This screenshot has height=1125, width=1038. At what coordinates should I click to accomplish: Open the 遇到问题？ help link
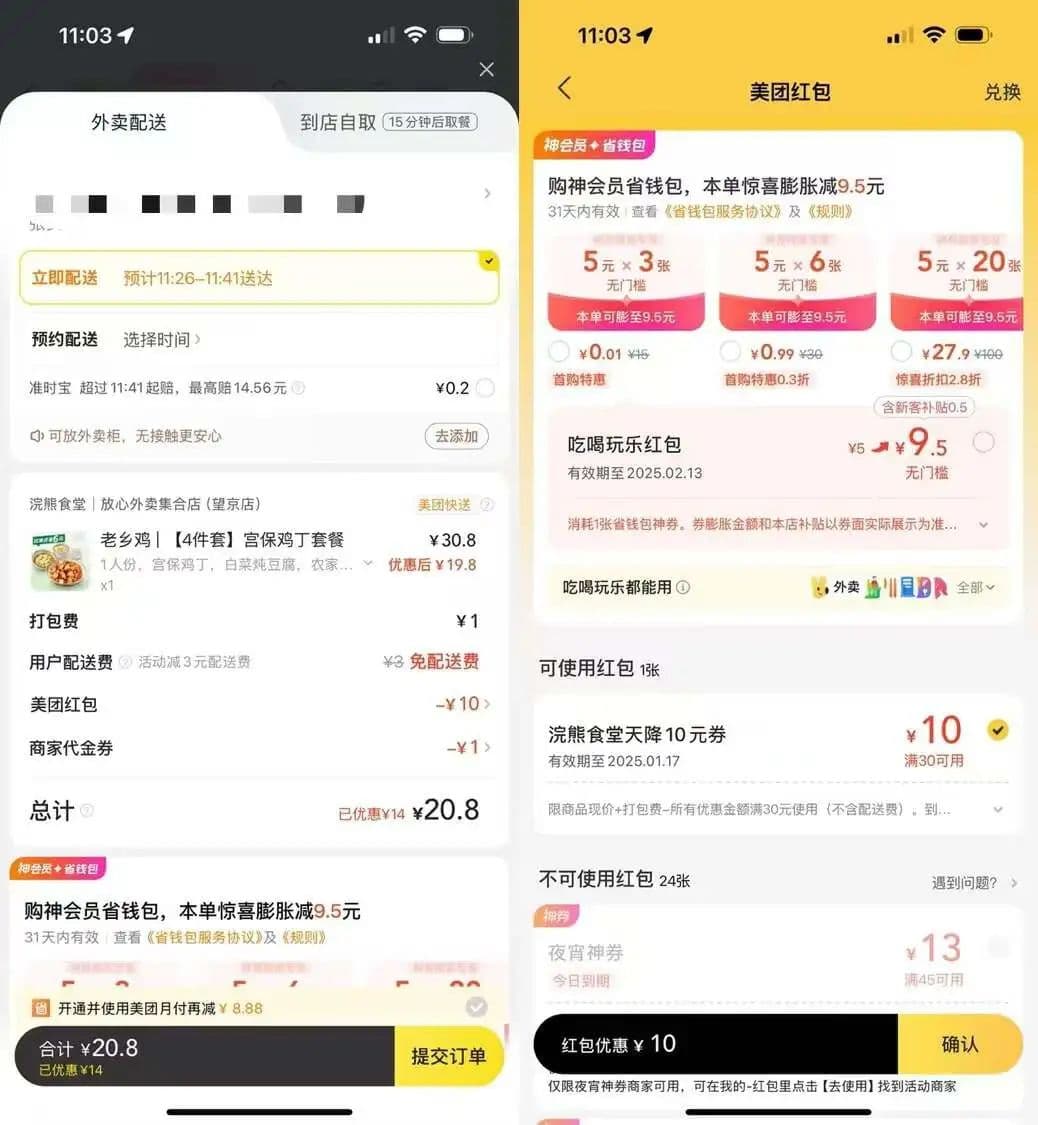pyautogui.click(x=974, y=882)
